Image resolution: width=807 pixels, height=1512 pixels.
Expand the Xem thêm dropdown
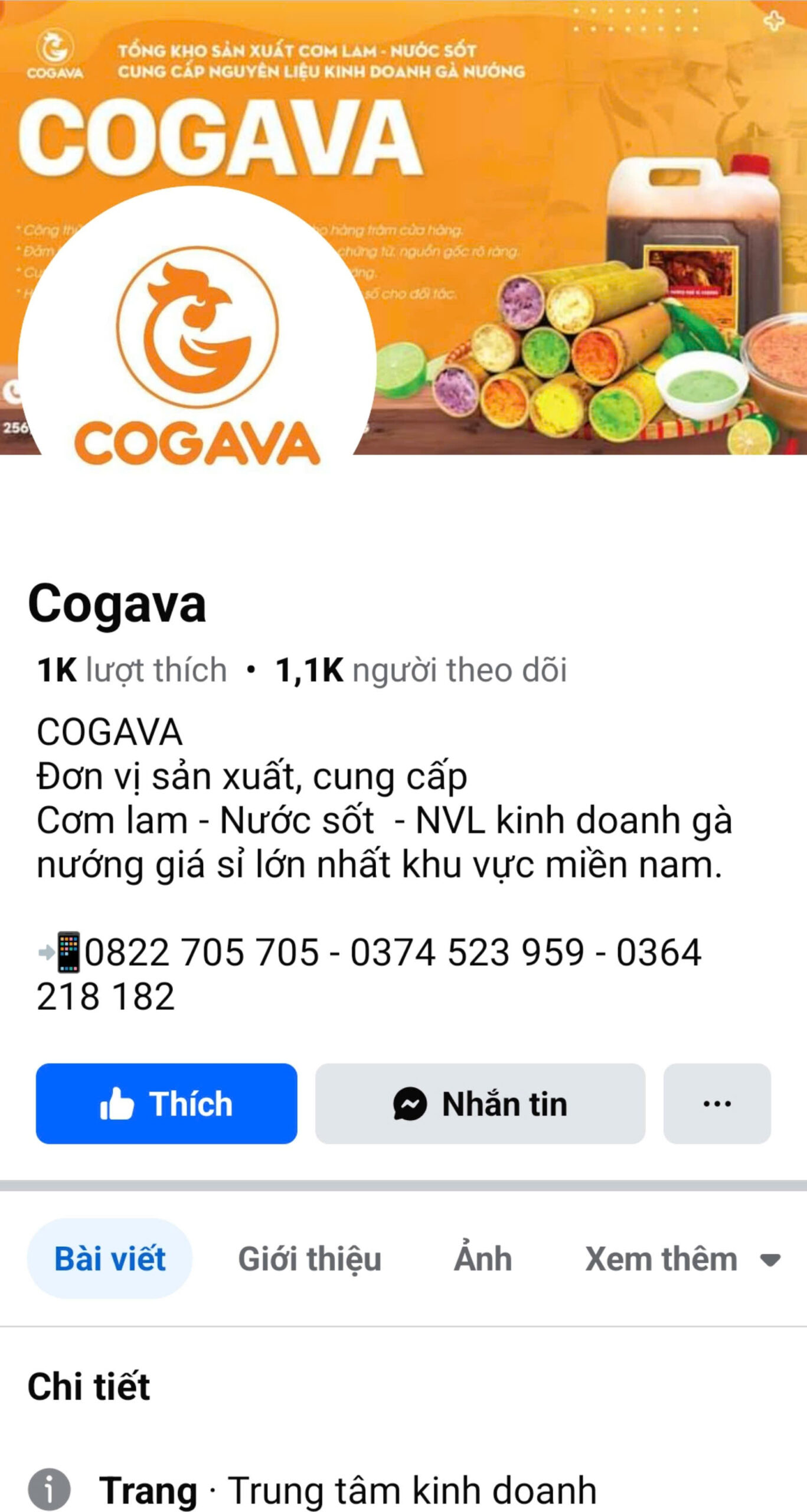pos(682,1259)
